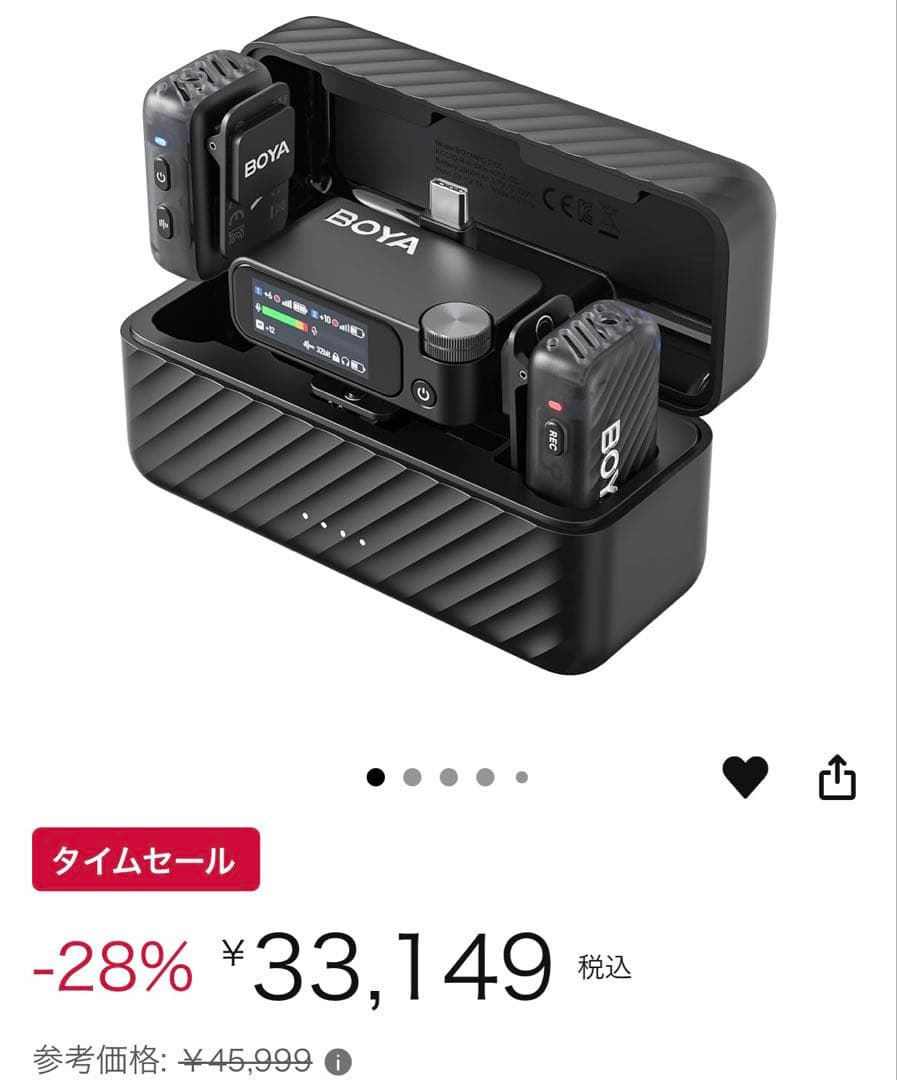Select the last carousel dot

click(x=519, y=774)
